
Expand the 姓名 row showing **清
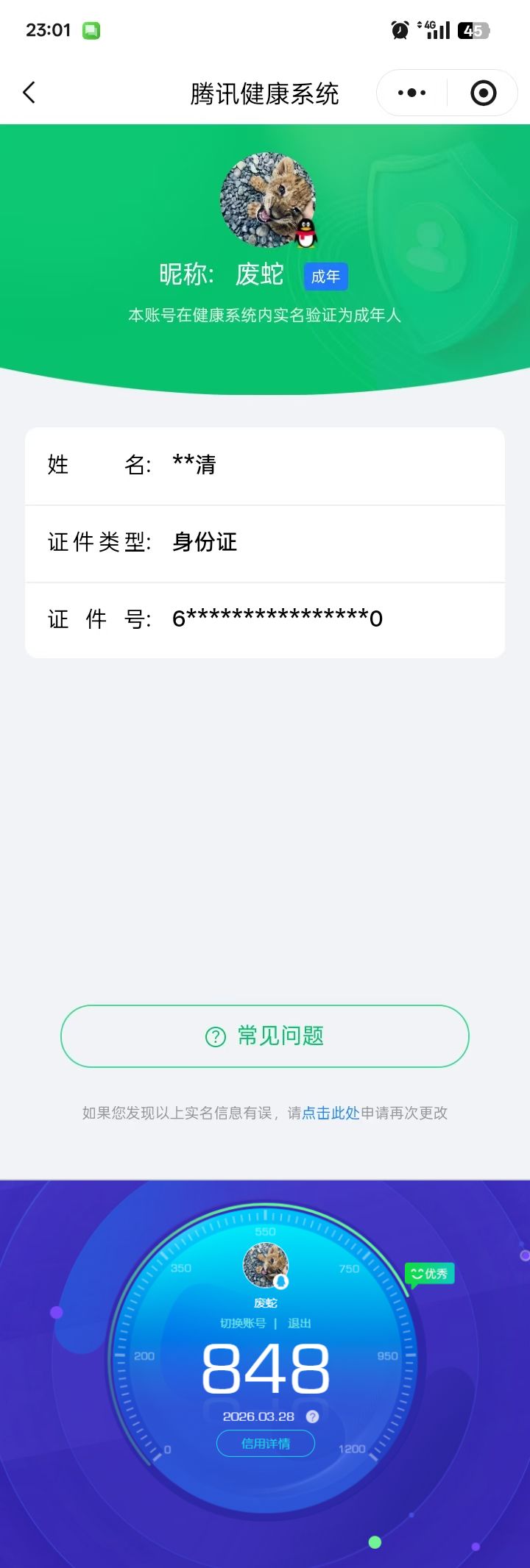coord(265,466)
